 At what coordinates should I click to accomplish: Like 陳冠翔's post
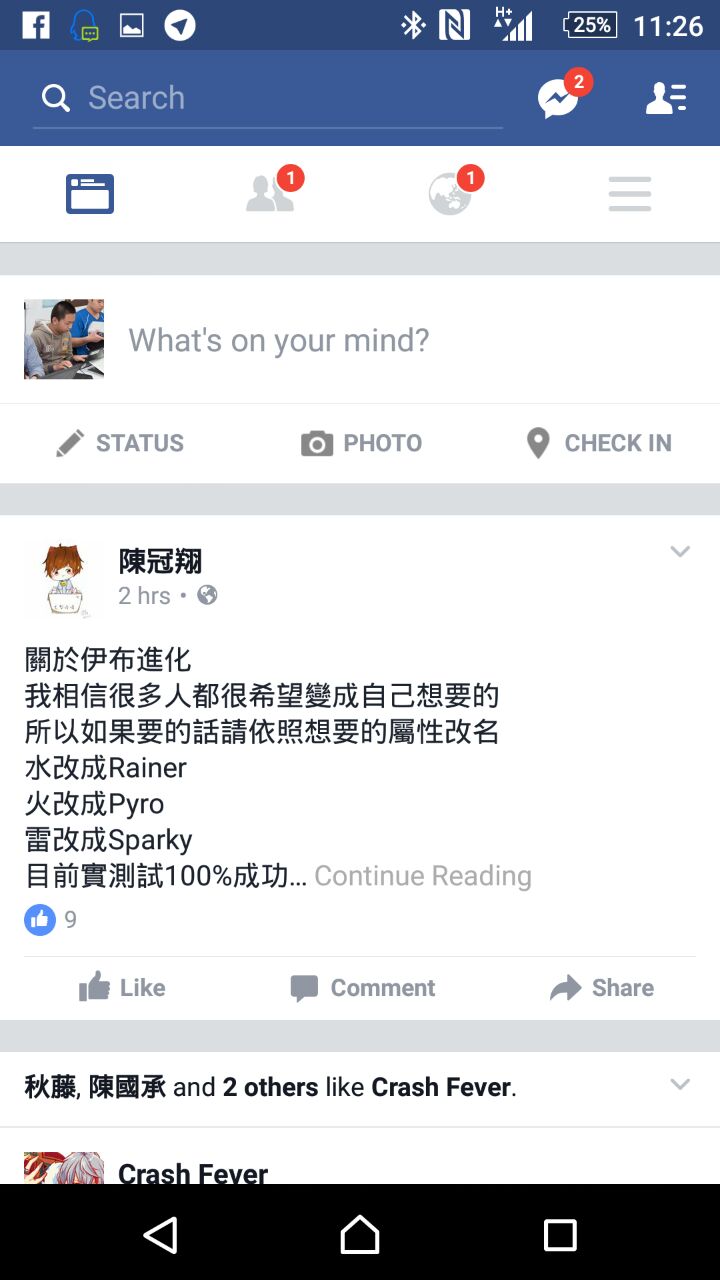122,988
